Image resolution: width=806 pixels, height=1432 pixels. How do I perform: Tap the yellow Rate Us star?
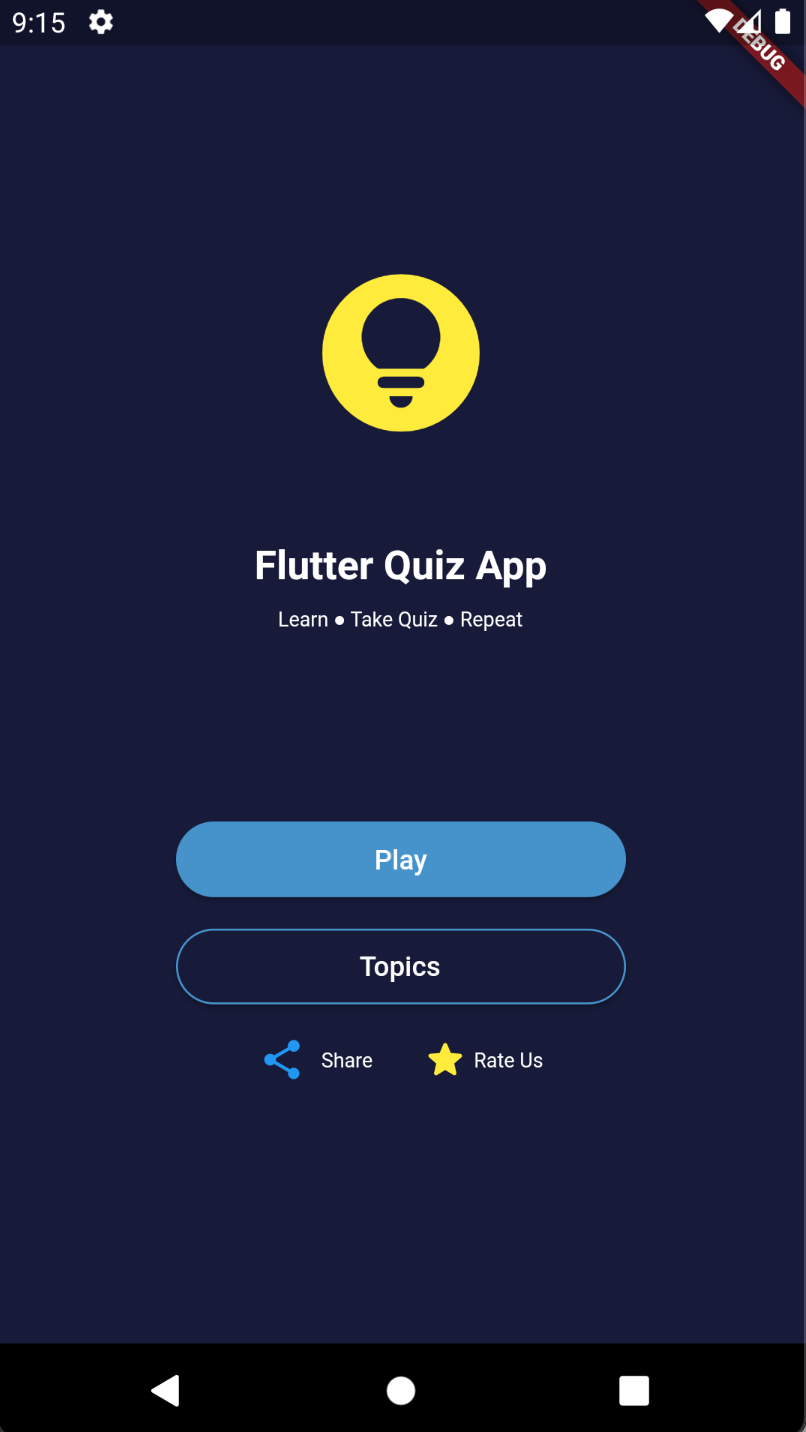(444, 1059)
